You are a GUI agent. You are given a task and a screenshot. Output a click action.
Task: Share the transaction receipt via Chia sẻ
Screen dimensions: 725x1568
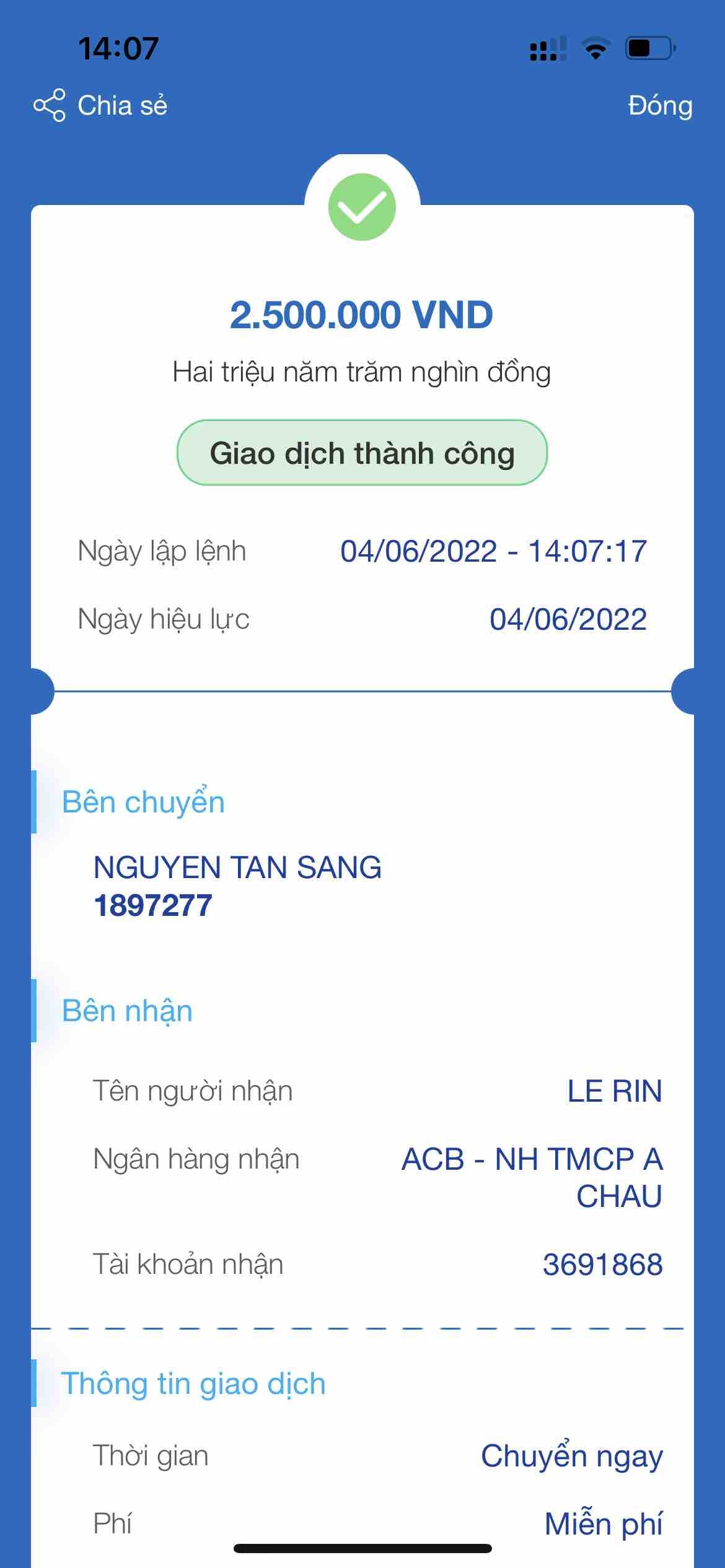(x=101, y=105)
